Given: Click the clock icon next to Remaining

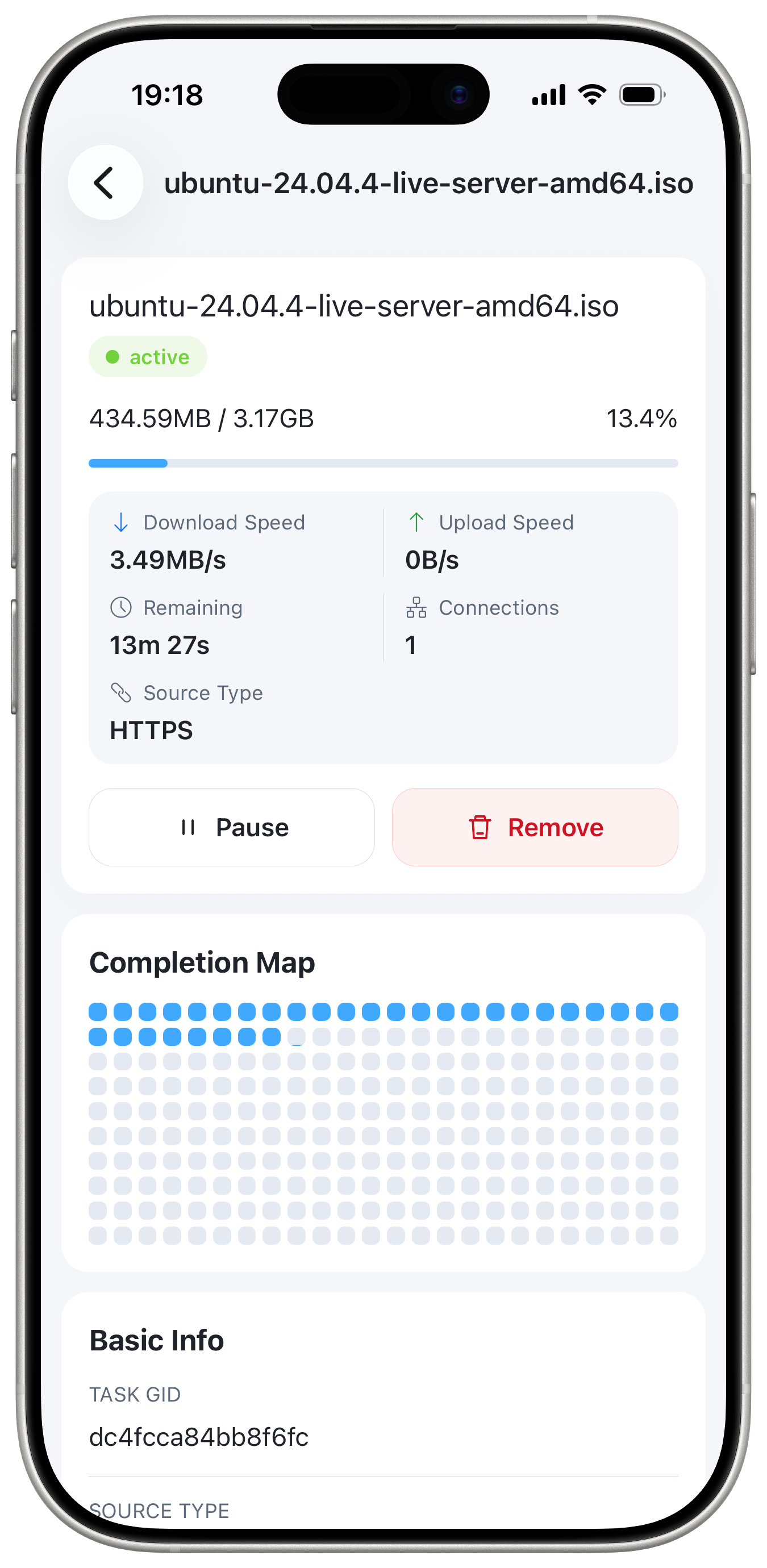Looking at the screenshot, I should pyautogui.click(x=120, y=607).
